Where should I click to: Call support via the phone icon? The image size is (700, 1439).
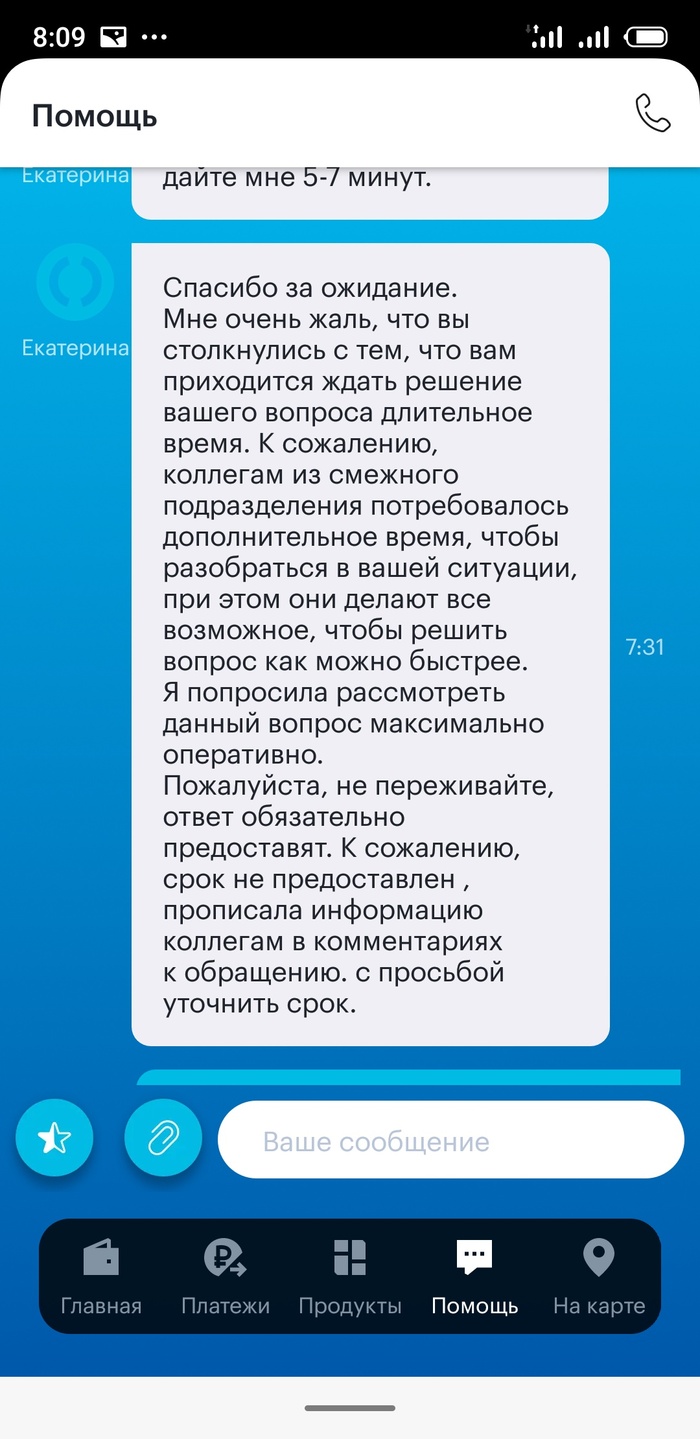click(652, 114)
